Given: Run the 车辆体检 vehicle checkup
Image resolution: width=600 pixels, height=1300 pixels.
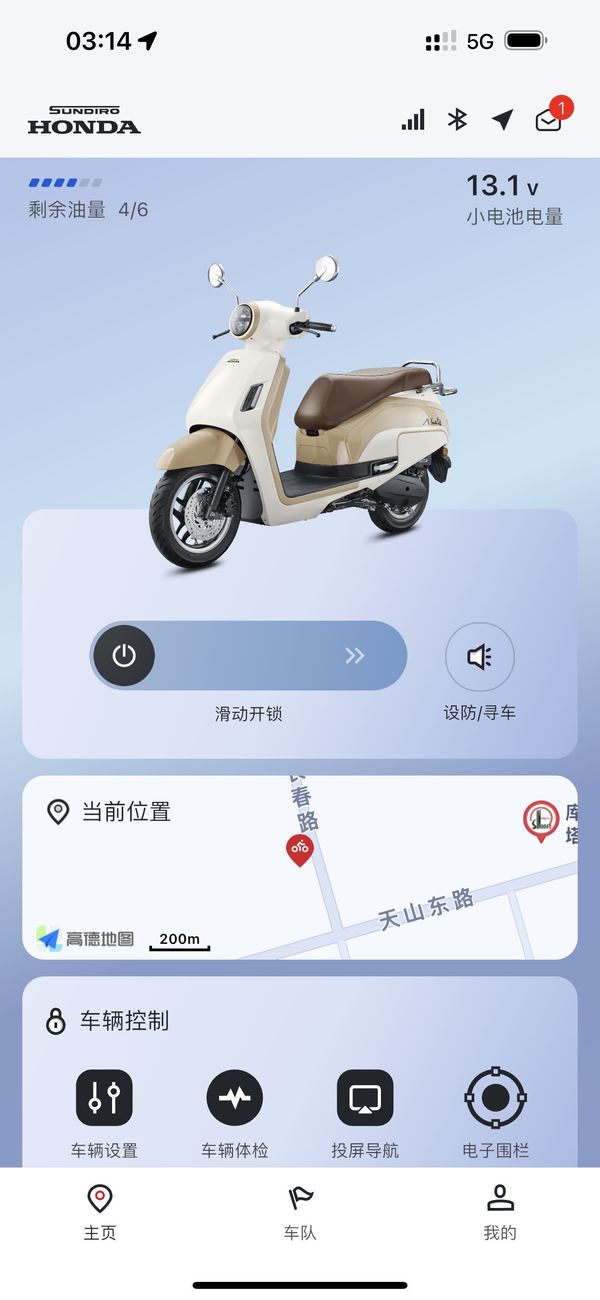Looking at the screenshot, I should [235, 1098].
